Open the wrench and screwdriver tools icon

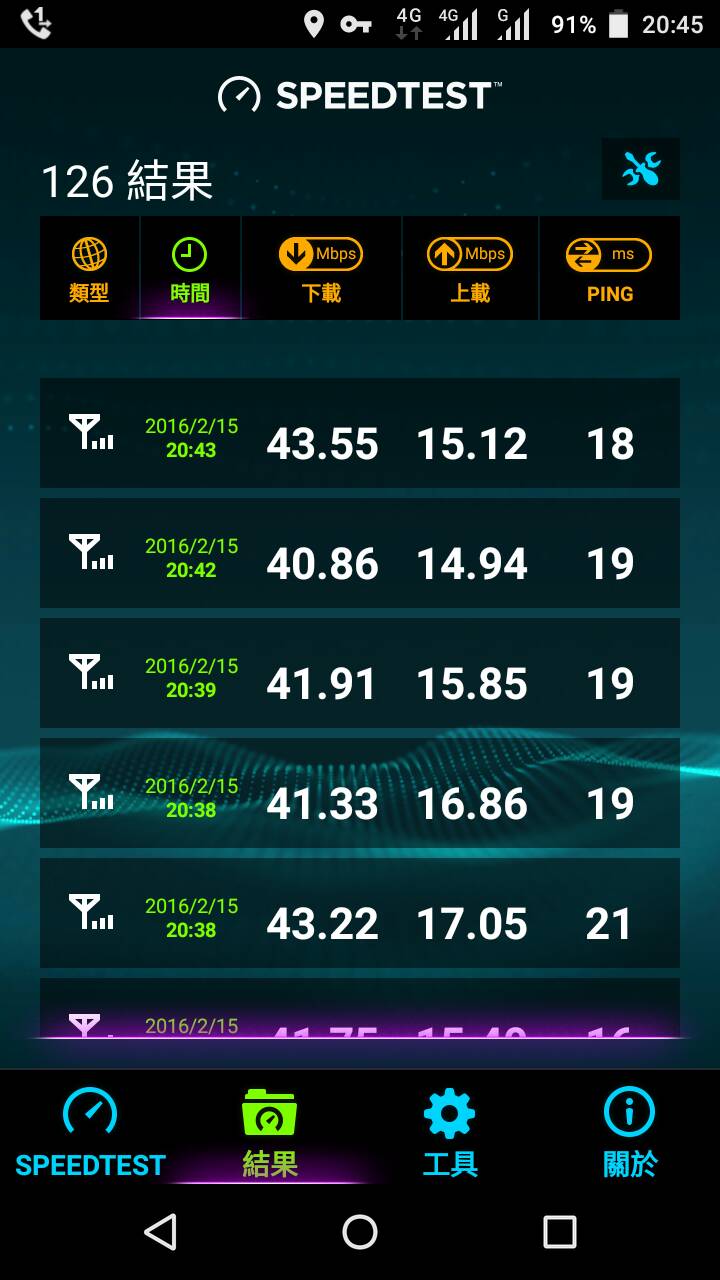tap(641, 169)
